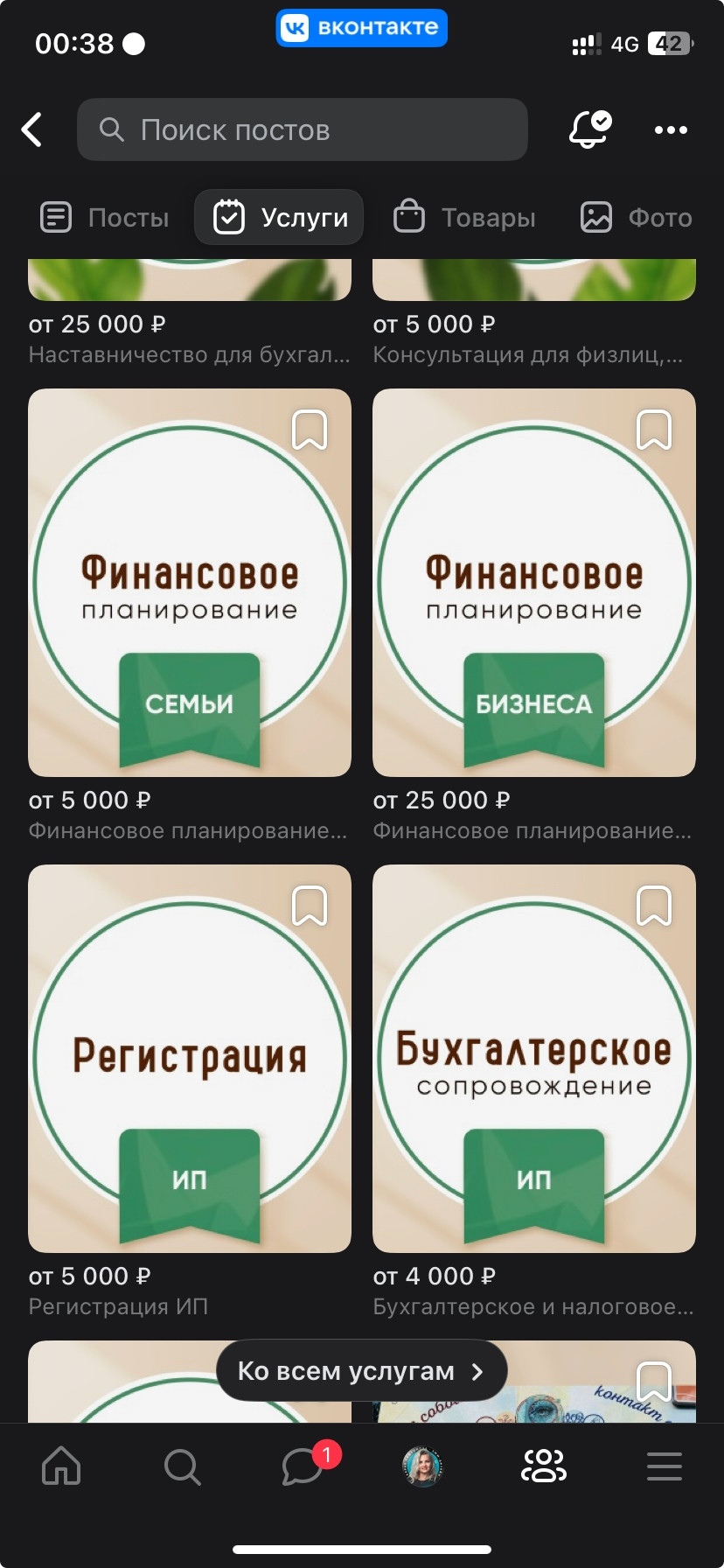Select the Услуги tab
This screenshot has height=1568, width=724.
pyautogui.click(x=279, y=217)
